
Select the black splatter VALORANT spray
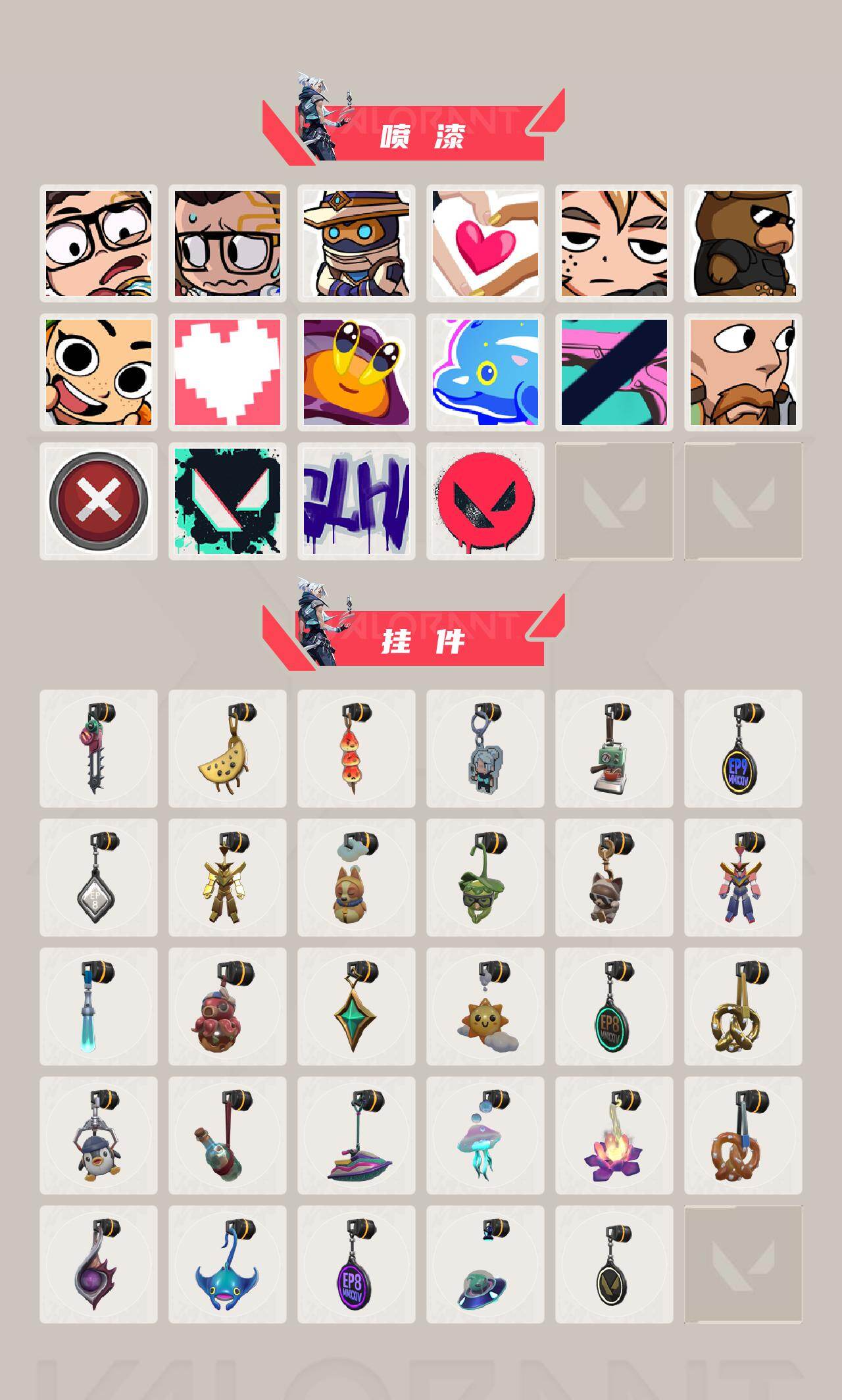coord(228,500)
